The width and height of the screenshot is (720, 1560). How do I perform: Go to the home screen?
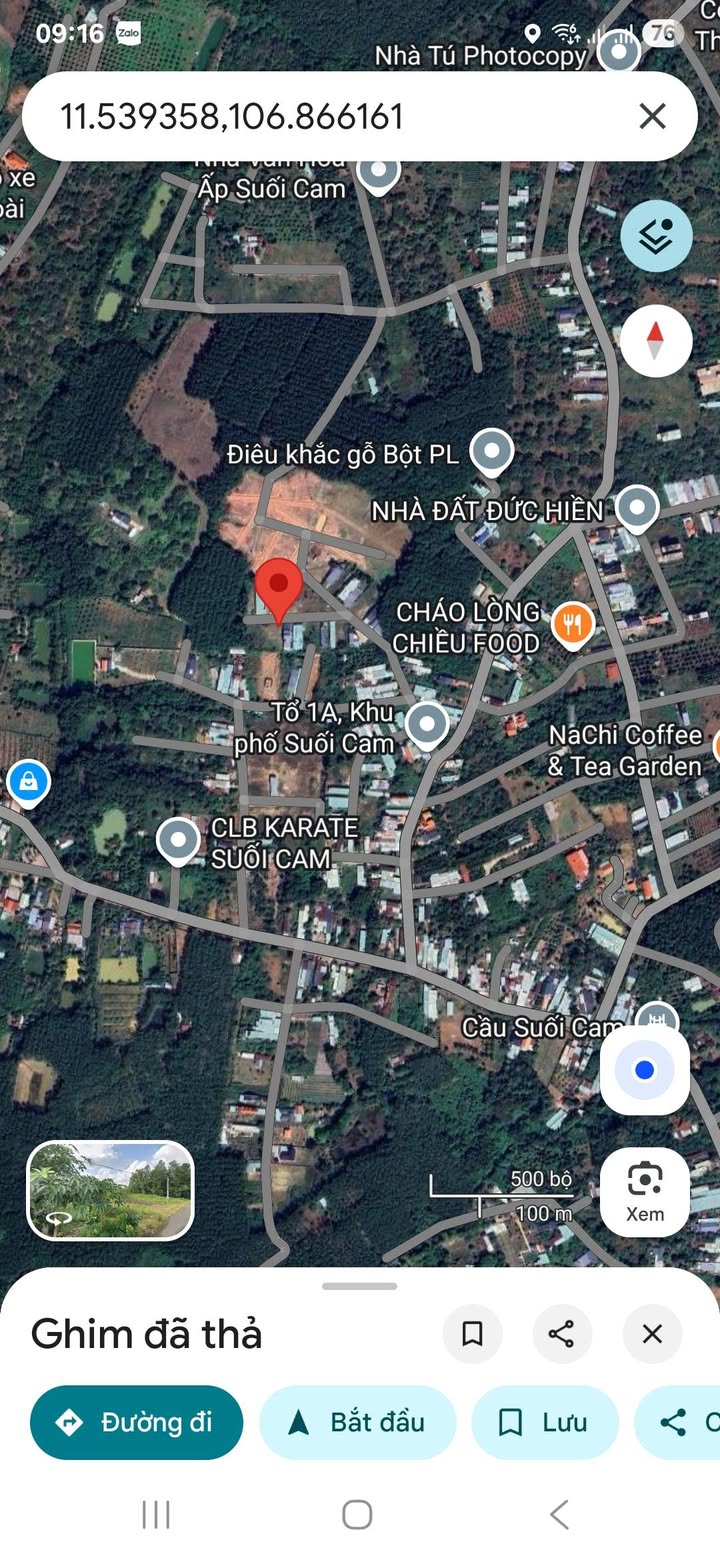(x=357, y=1514)
